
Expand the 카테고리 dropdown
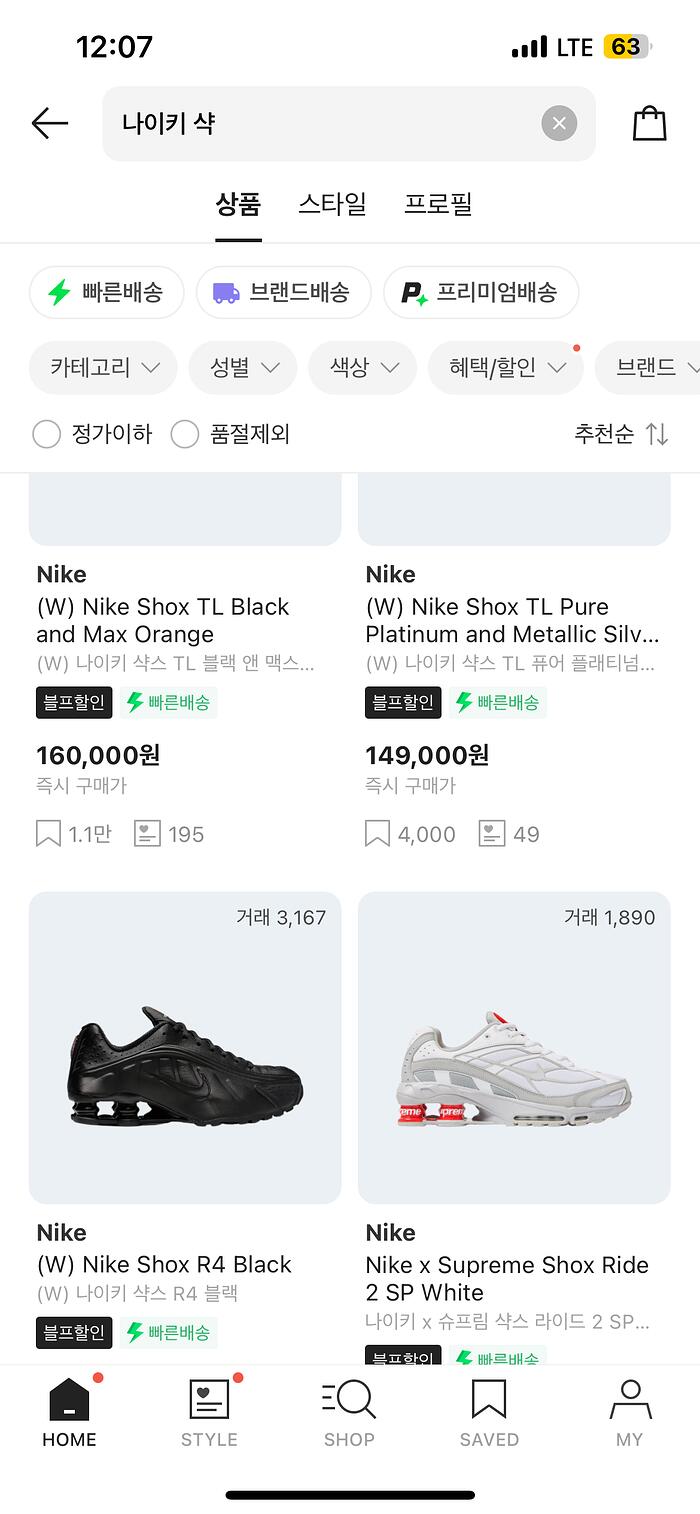(x=104, y=368)
